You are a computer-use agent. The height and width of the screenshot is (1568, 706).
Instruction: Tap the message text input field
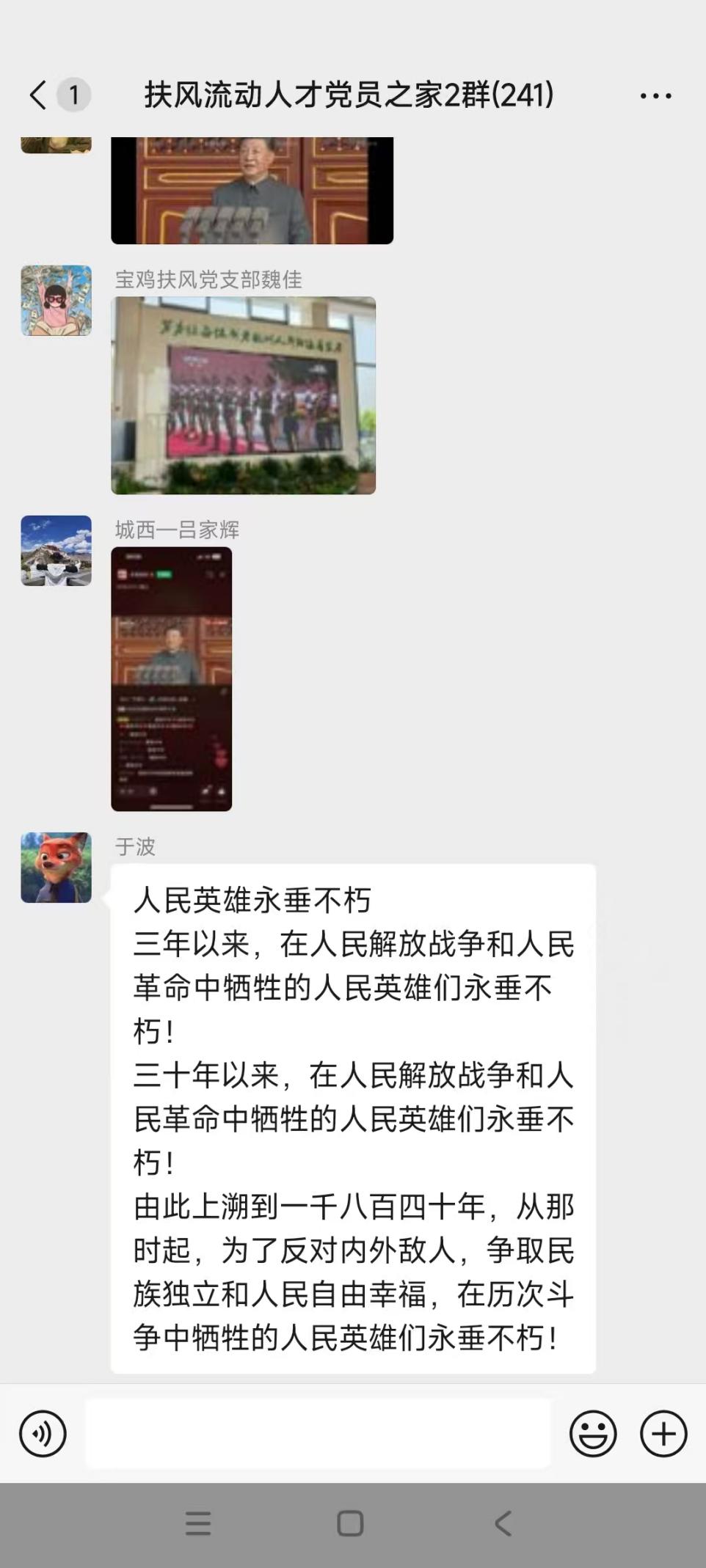[318, 1433]
